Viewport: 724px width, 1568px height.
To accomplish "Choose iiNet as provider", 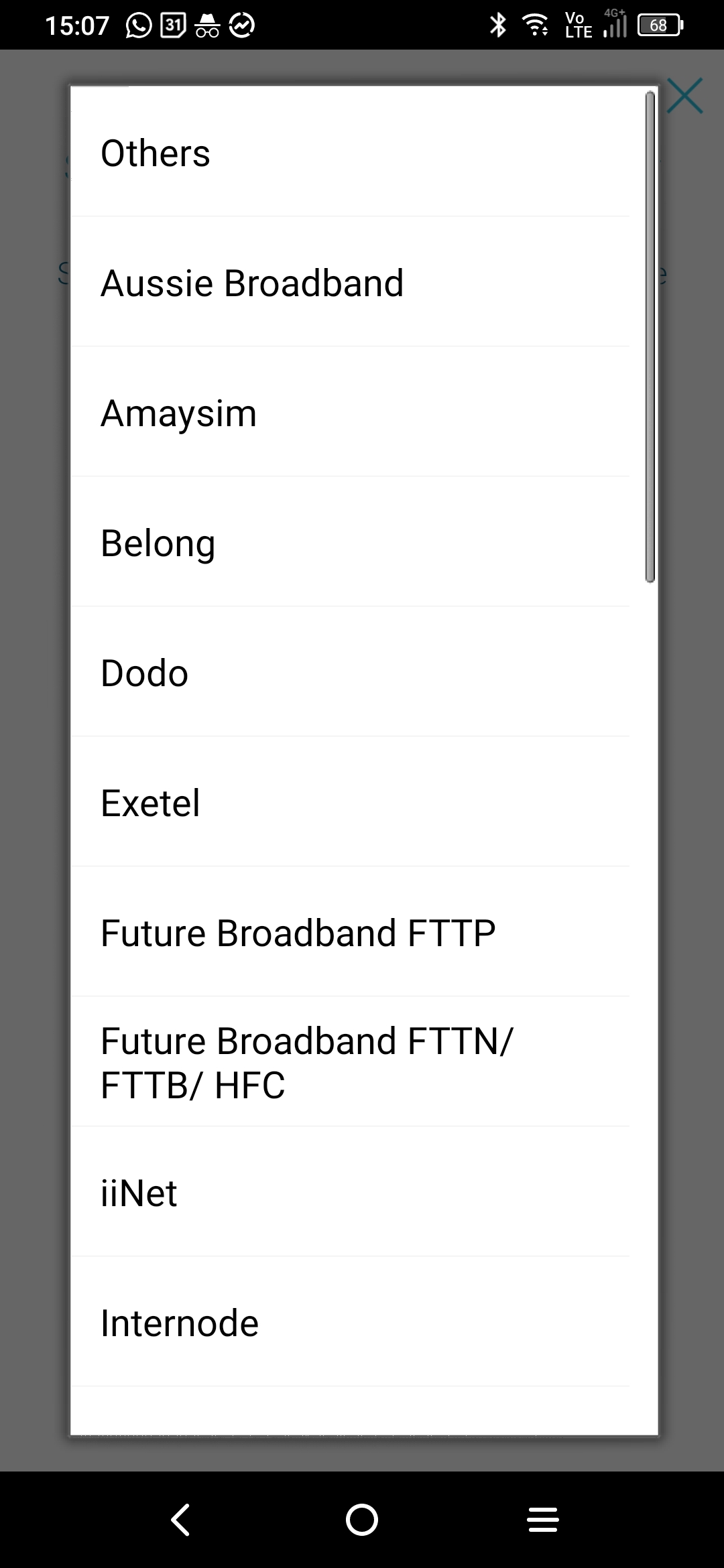I will [350, 1192].
